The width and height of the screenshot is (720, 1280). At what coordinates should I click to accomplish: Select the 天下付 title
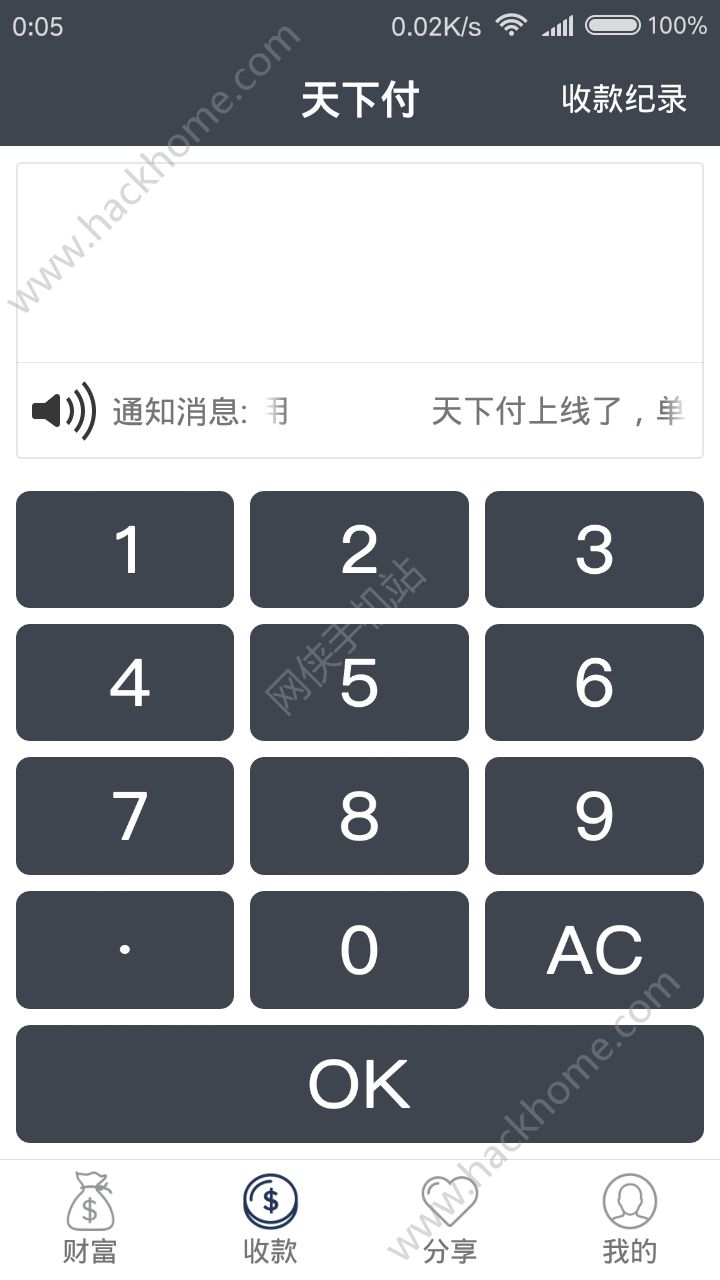pos(359,98)
